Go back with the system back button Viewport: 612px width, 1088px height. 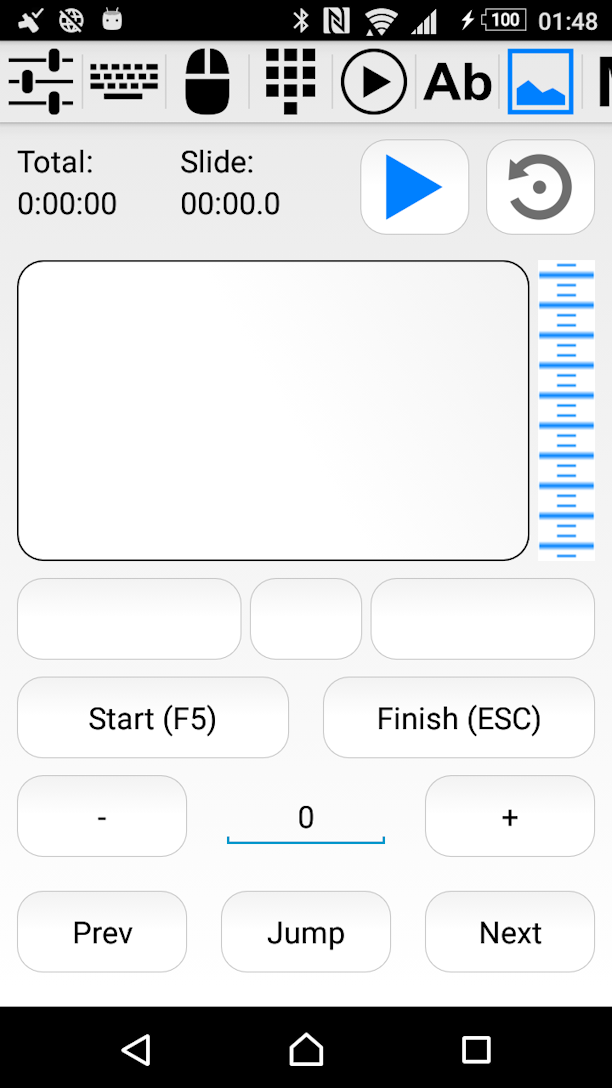(136, 1048)
